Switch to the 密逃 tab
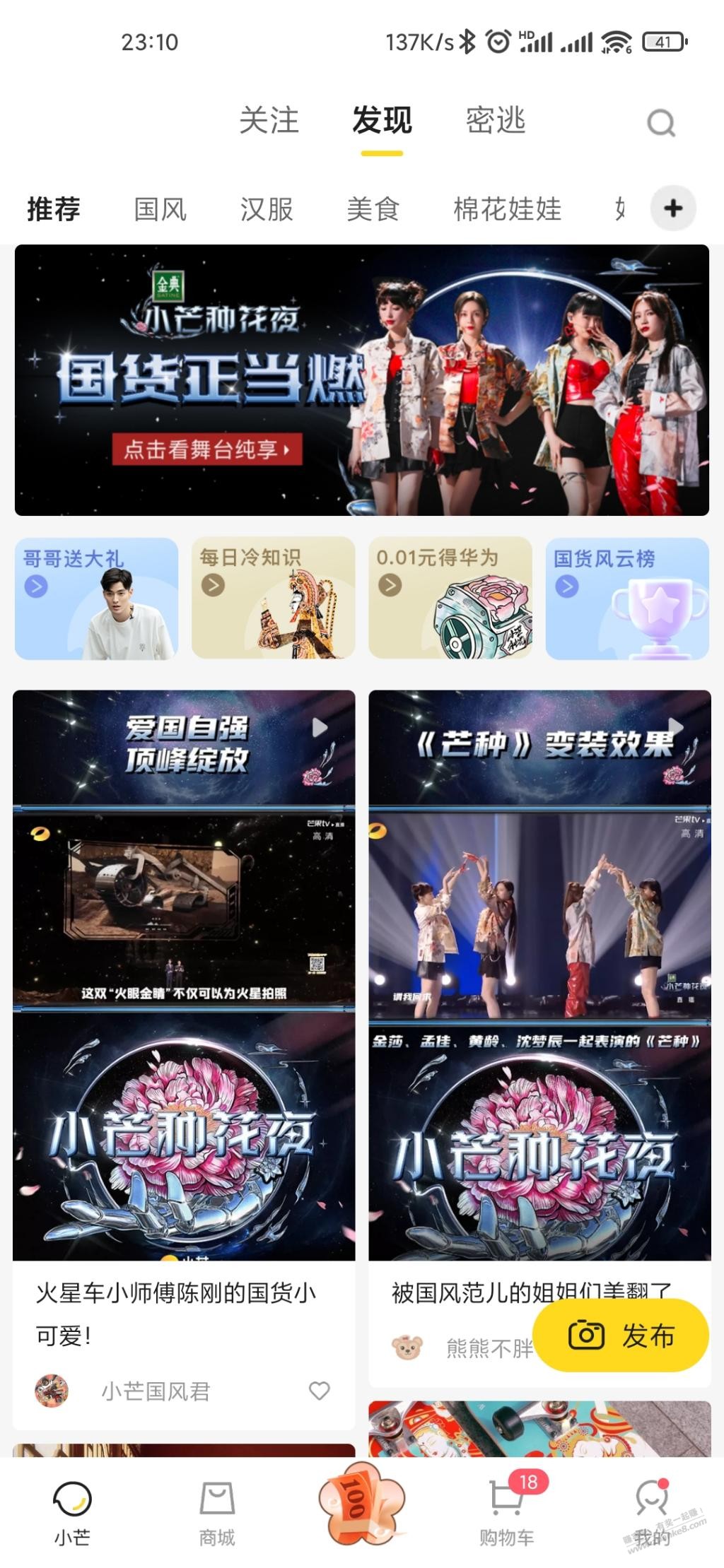724x1568 pixels. tap(495, 121)
